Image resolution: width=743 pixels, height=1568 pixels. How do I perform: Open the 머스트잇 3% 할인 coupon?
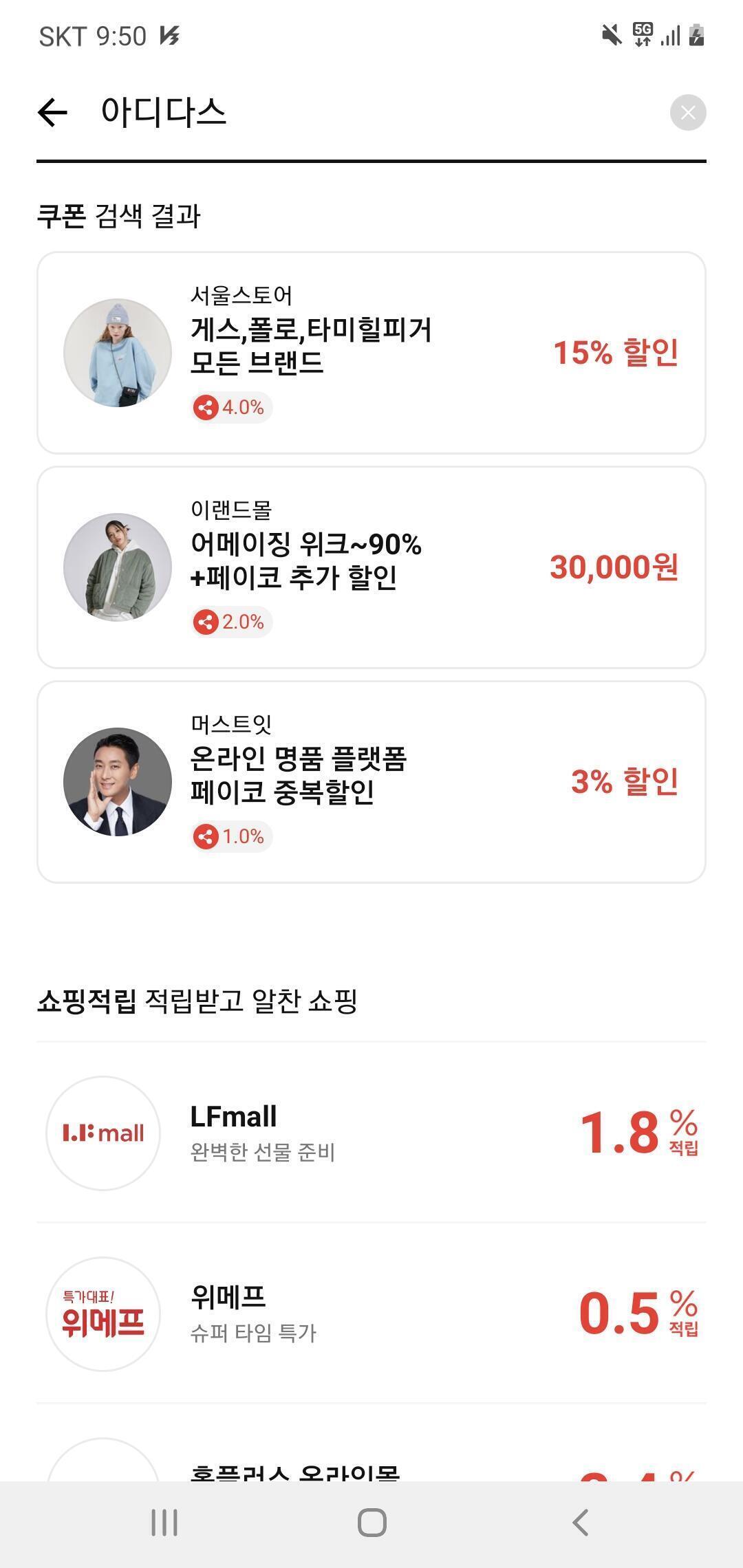click(371, 782)
